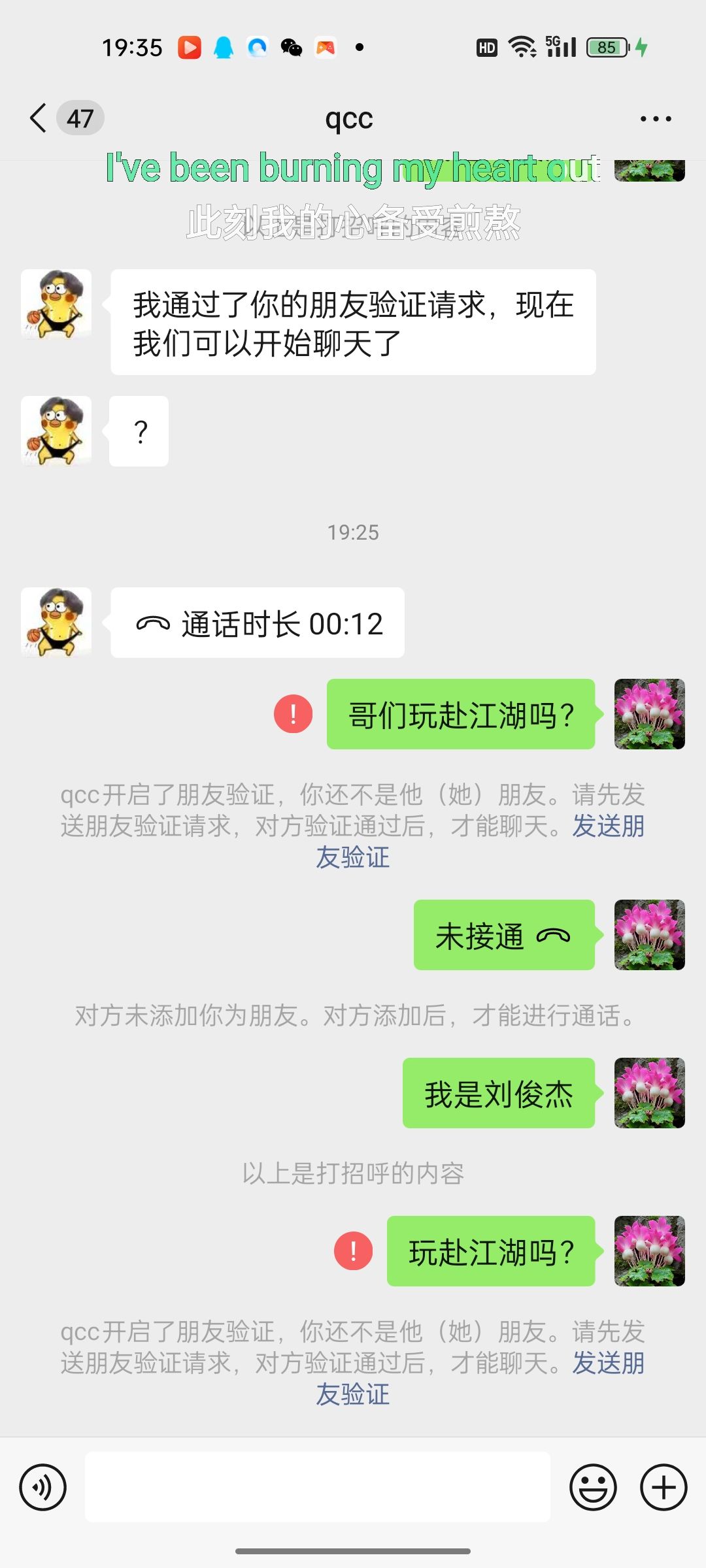Switch to voice message input
The image size is (706, 1568).
43,1488
